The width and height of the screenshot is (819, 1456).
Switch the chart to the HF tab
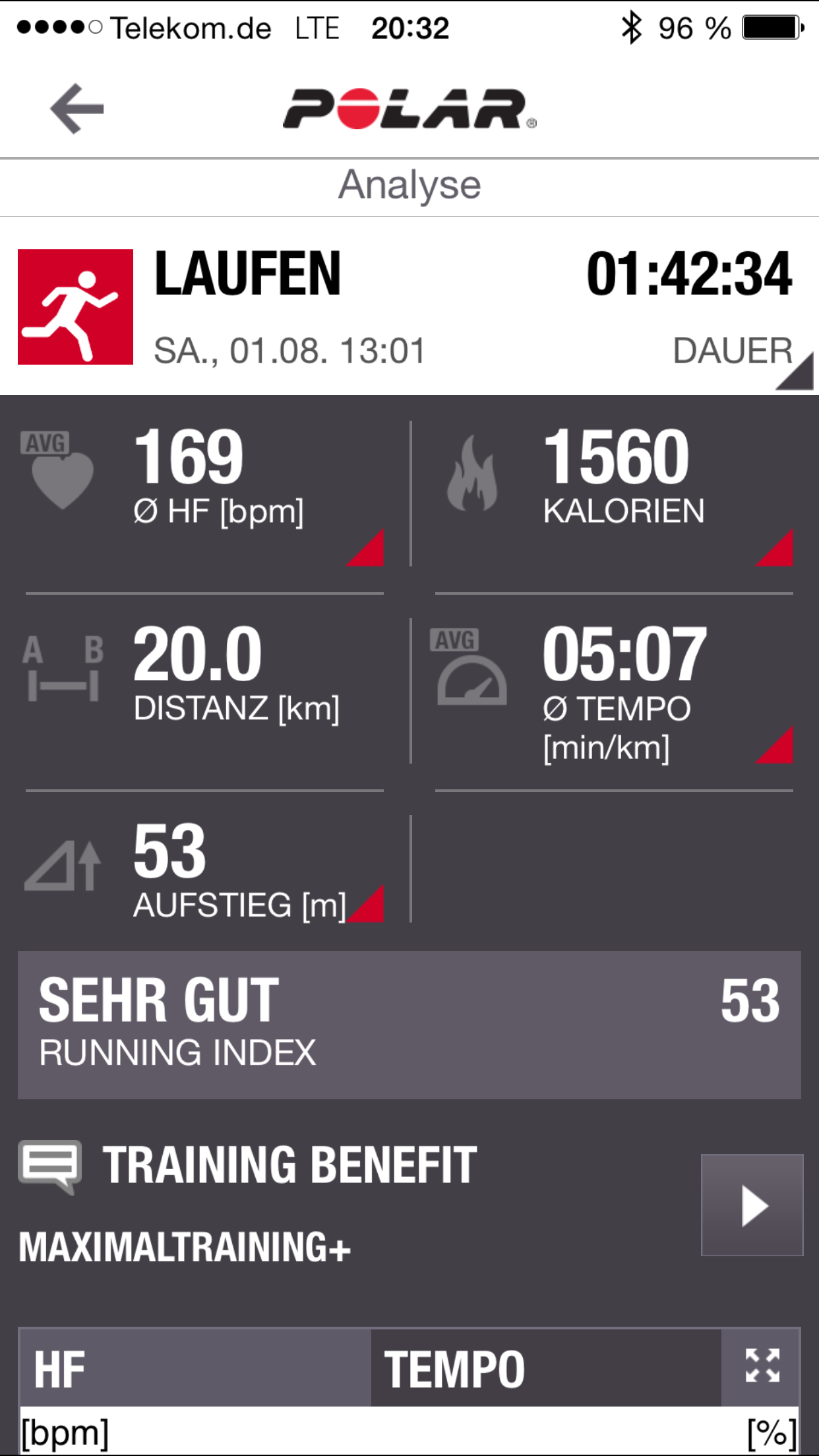[195, 1368]
